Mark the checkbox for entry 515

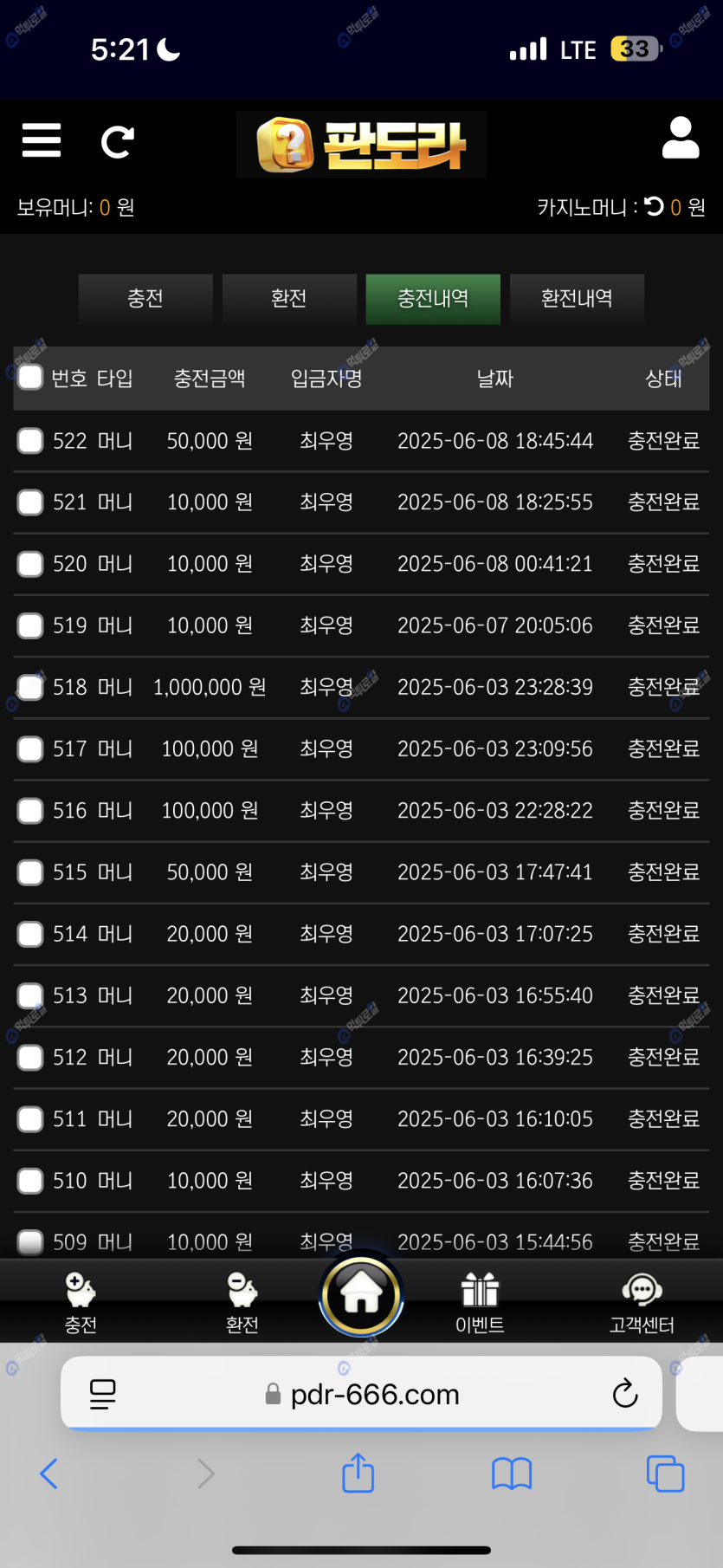30,872
